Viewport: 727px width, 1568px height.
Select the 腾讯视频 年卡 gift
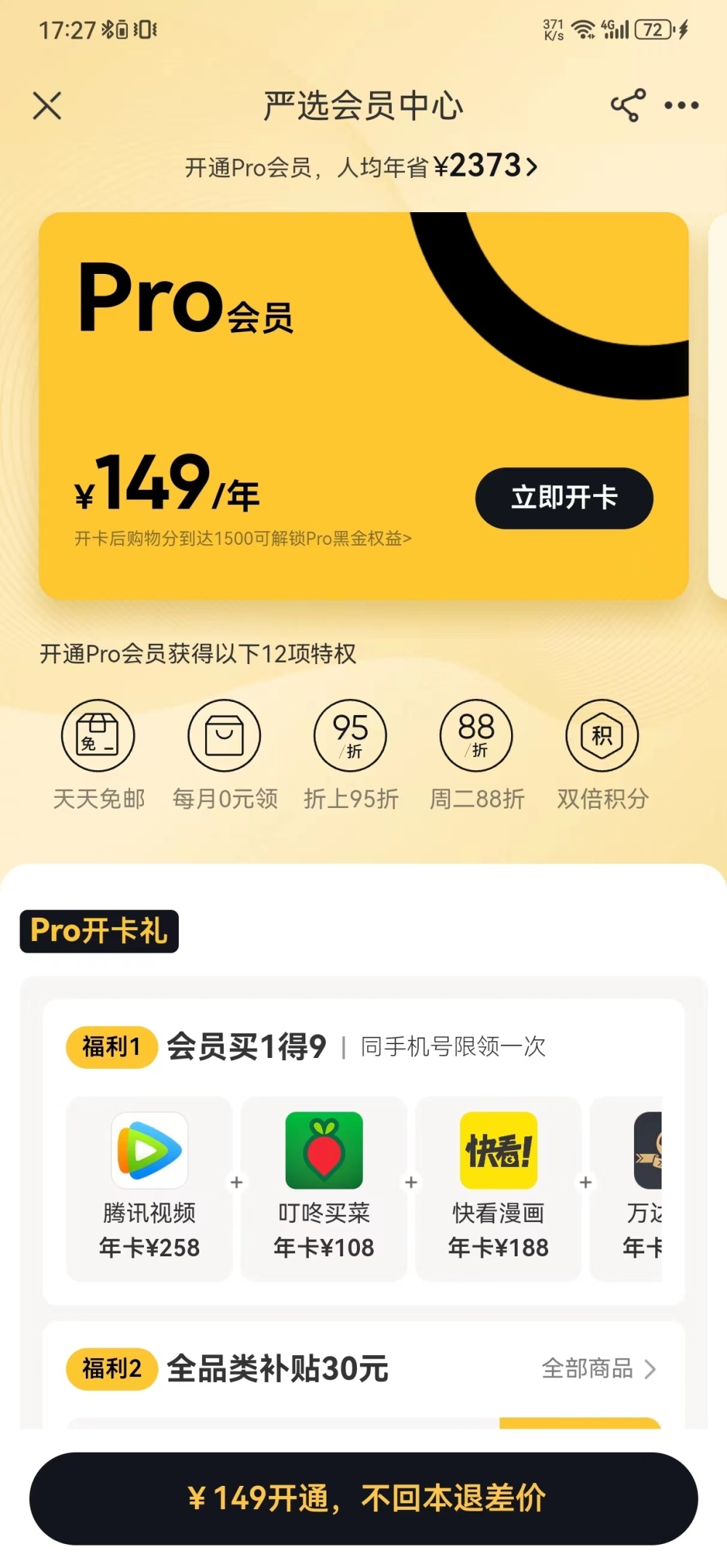[149, 1188]
